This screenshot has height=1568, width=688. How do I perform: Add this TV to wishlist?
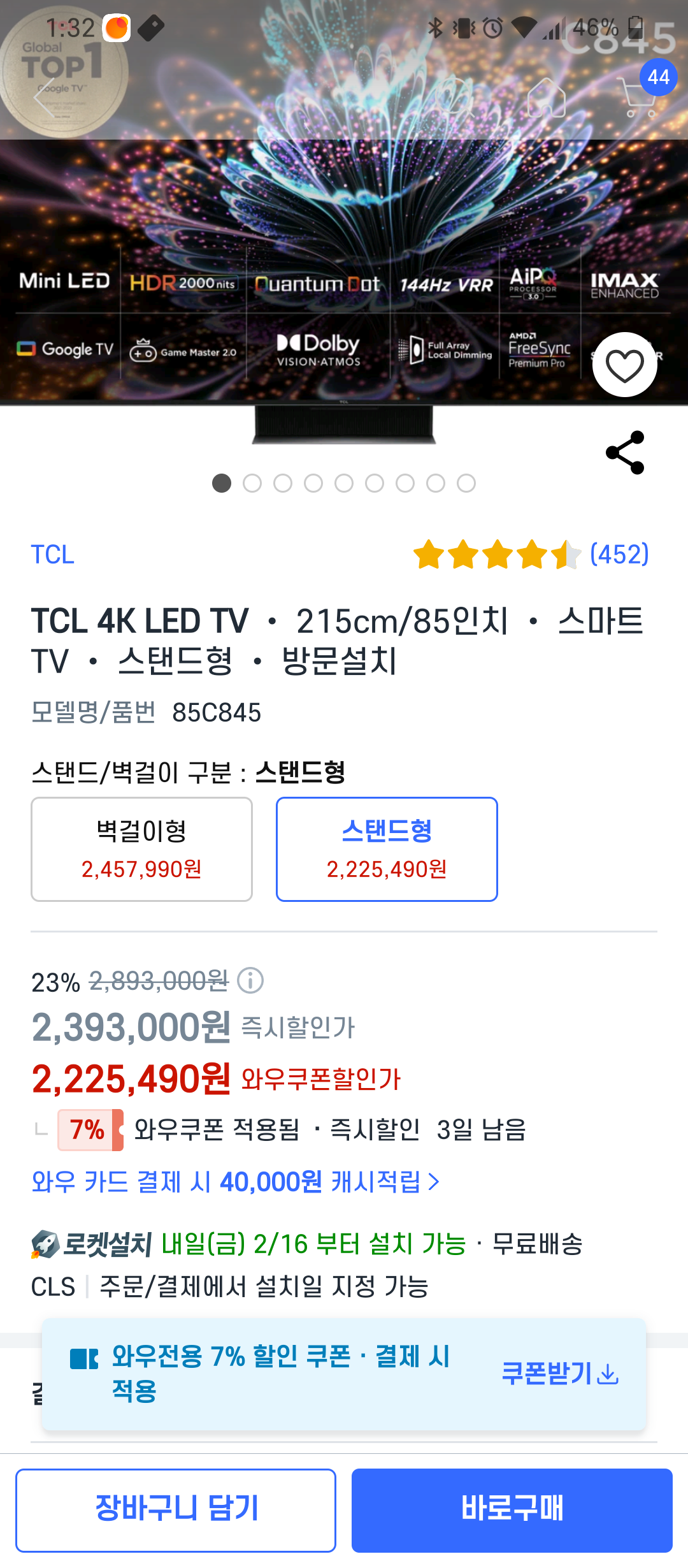click(624, 365)
